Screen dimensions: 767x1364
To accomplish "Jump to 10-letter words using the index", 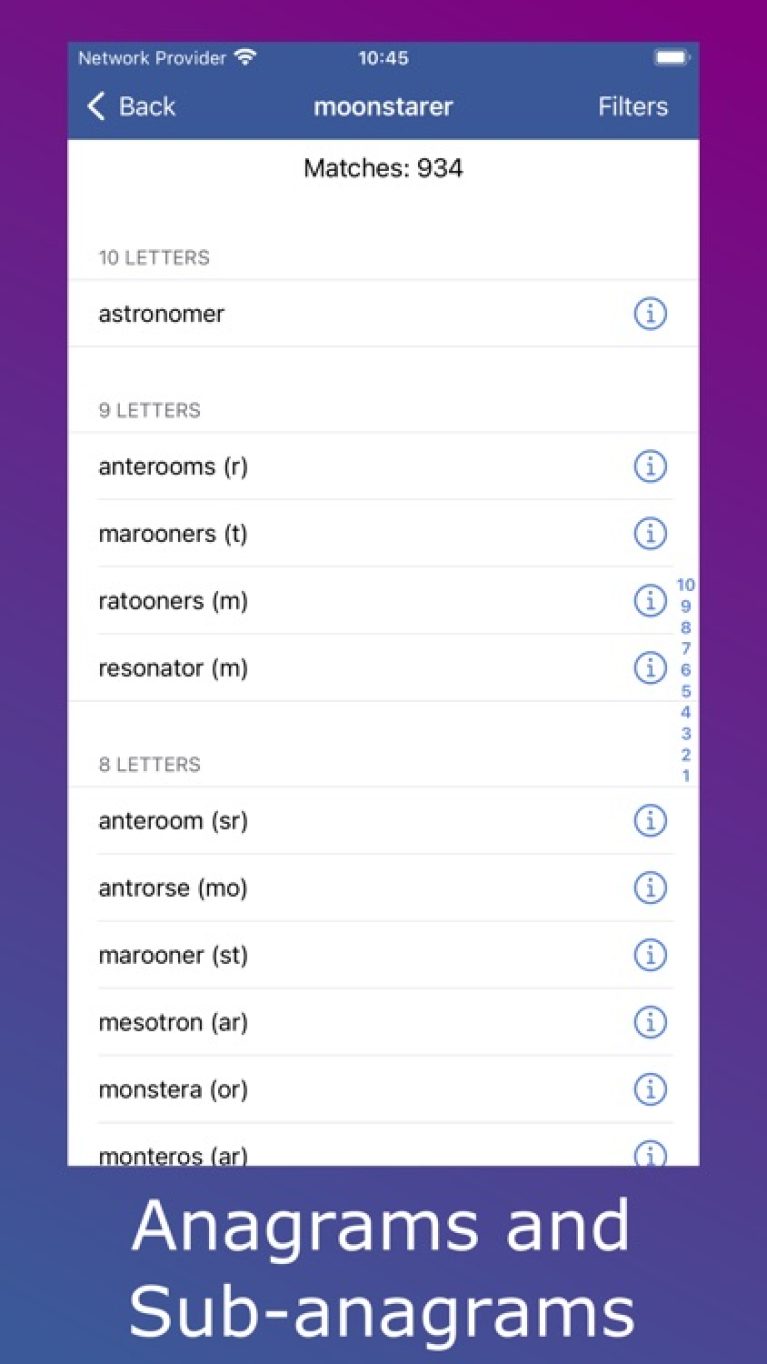I will [686, 584].
